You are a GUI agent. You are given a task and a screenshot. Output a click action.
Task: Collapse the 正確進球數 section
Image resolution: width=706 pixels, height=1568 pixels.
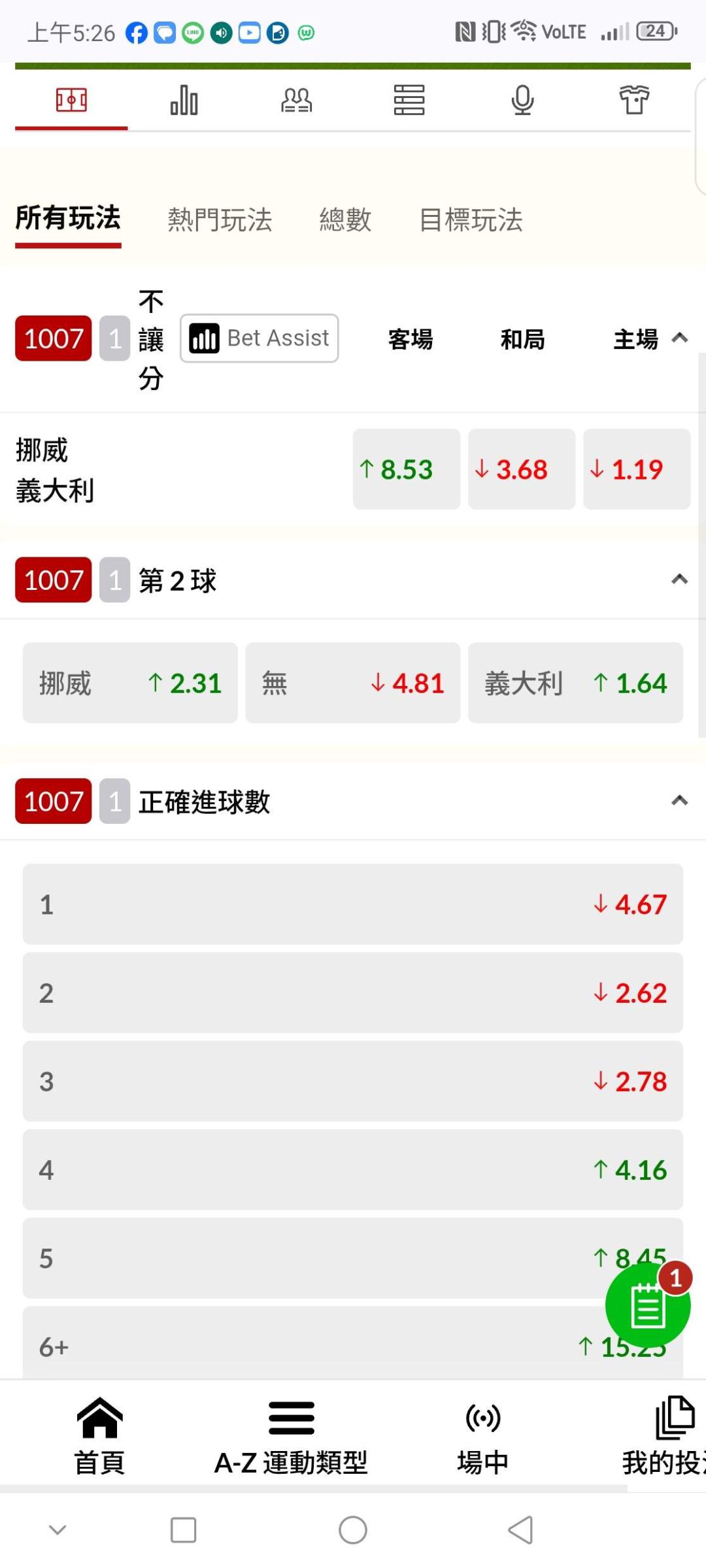(x=680, y=801)
